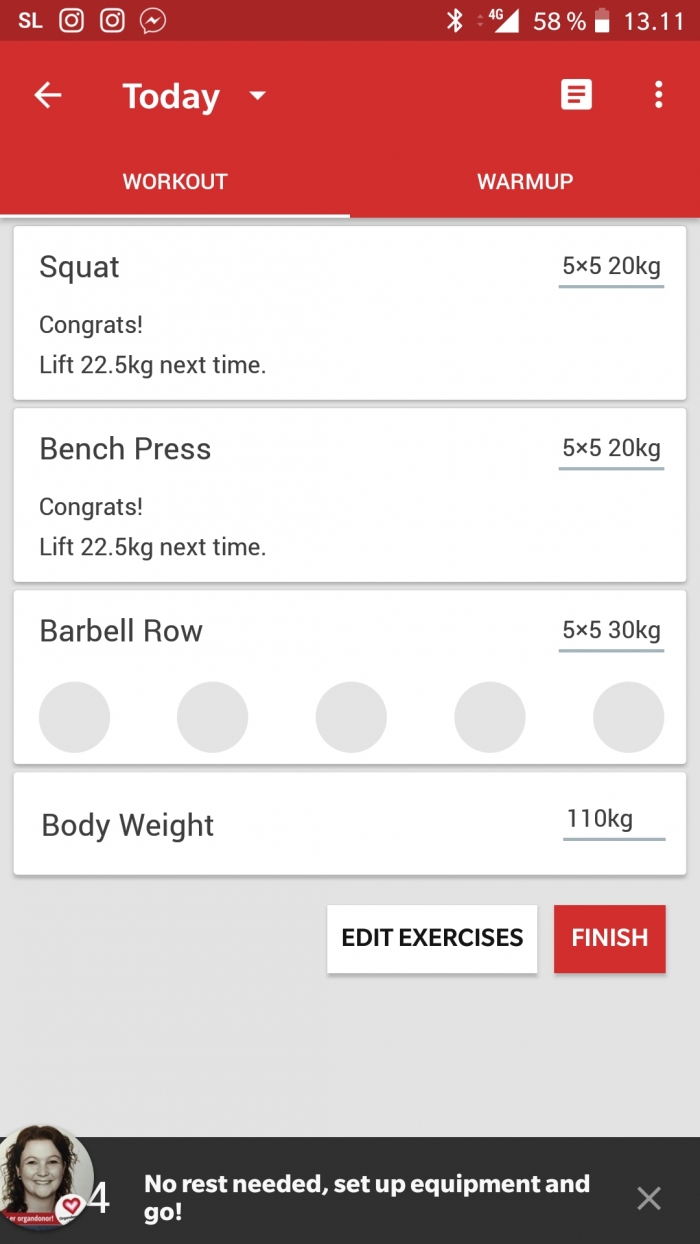Dismiss the rest timer message
The width and height of the screenshot is (700, 1244).
pyautogui.click(x=649, y=1198)
